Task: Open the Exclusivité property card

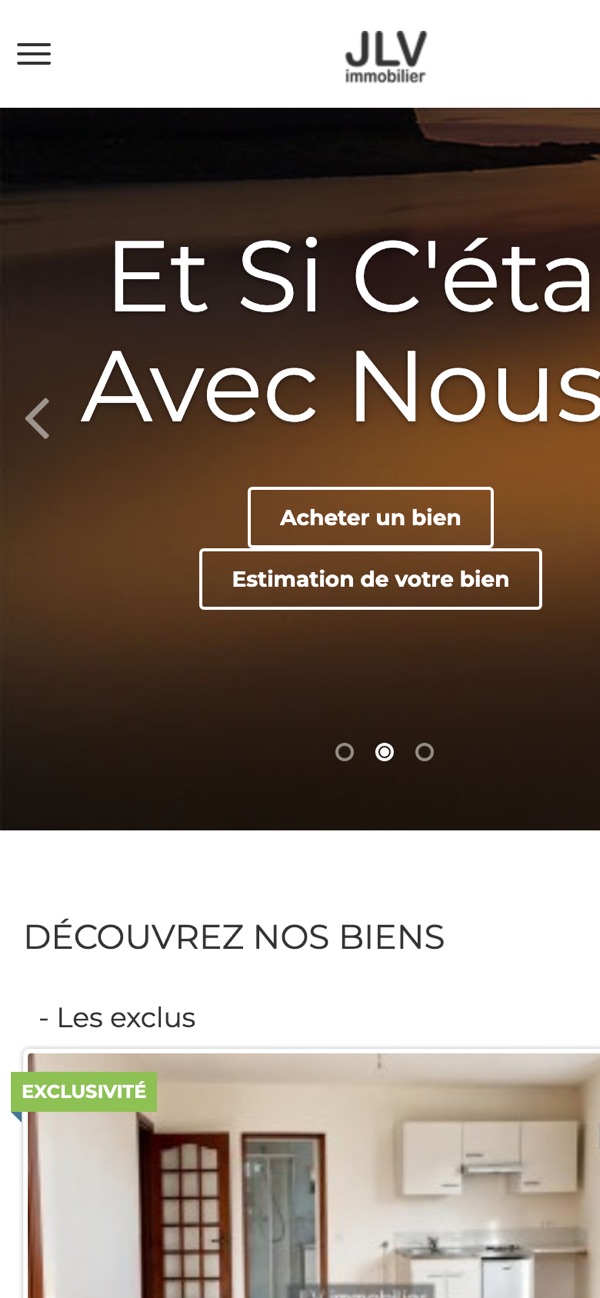Action: pyautogui.click(x=312, y=1175)
